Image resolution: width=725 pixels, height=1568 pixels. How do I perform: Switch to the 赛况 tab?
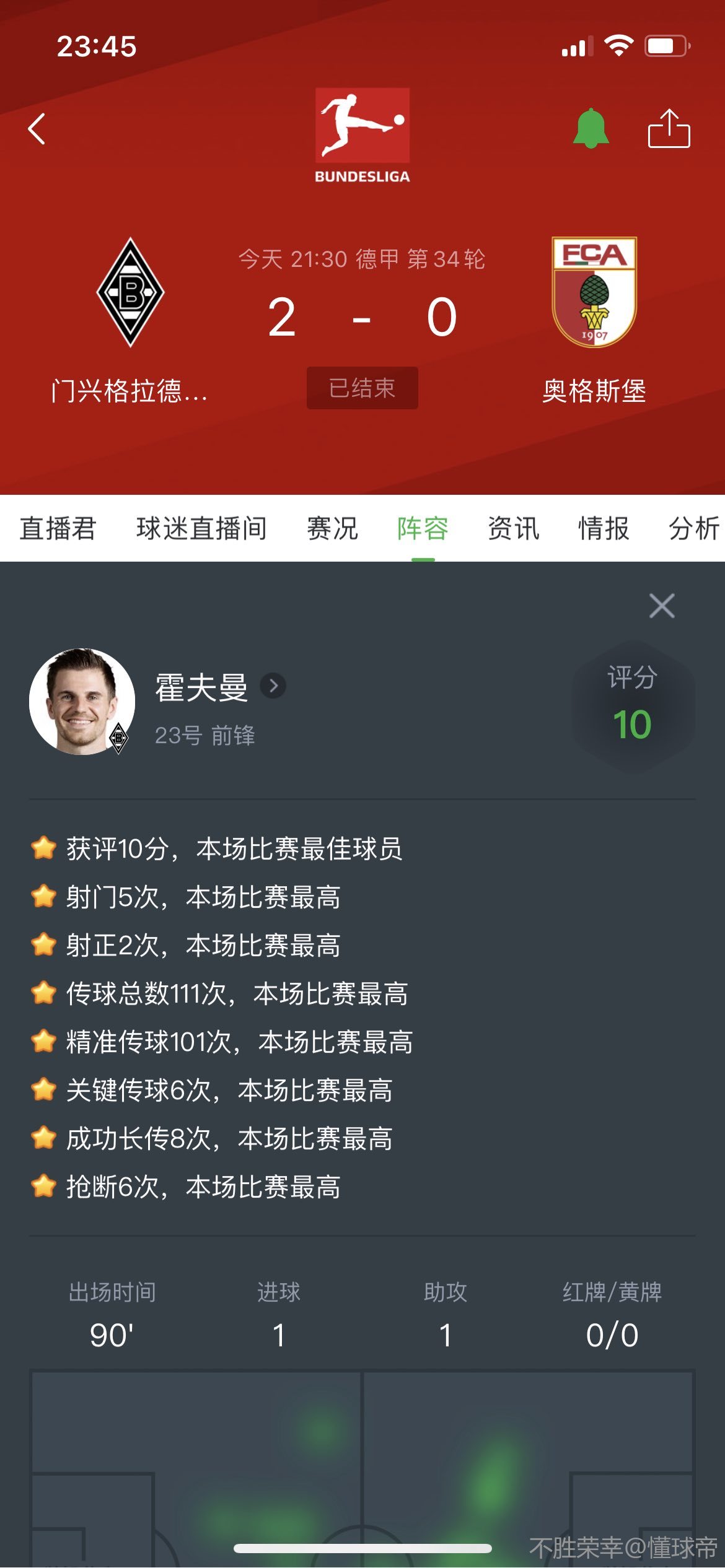332,528
